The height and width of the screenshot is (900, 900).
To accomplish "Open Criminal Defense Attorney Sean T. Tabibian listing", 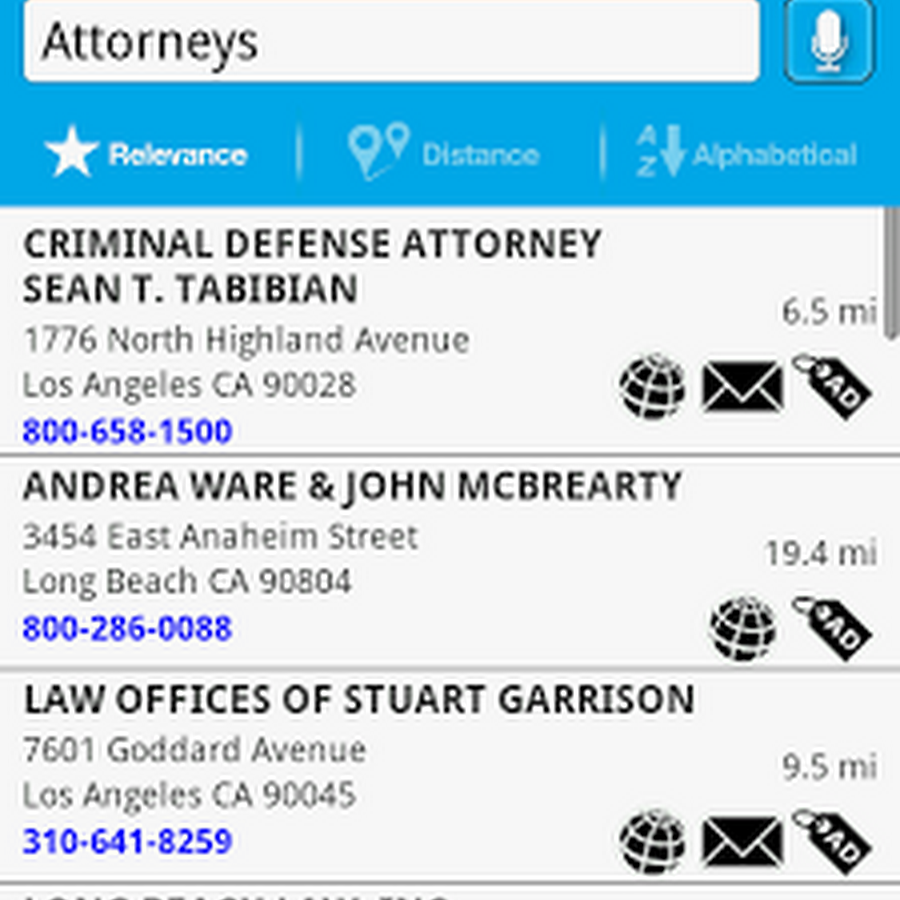I will 312,266.
